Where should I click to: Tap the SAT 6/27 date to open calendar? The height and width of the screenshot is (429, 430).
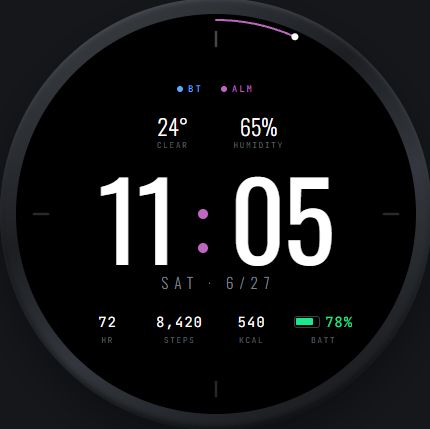pos(216,283)
